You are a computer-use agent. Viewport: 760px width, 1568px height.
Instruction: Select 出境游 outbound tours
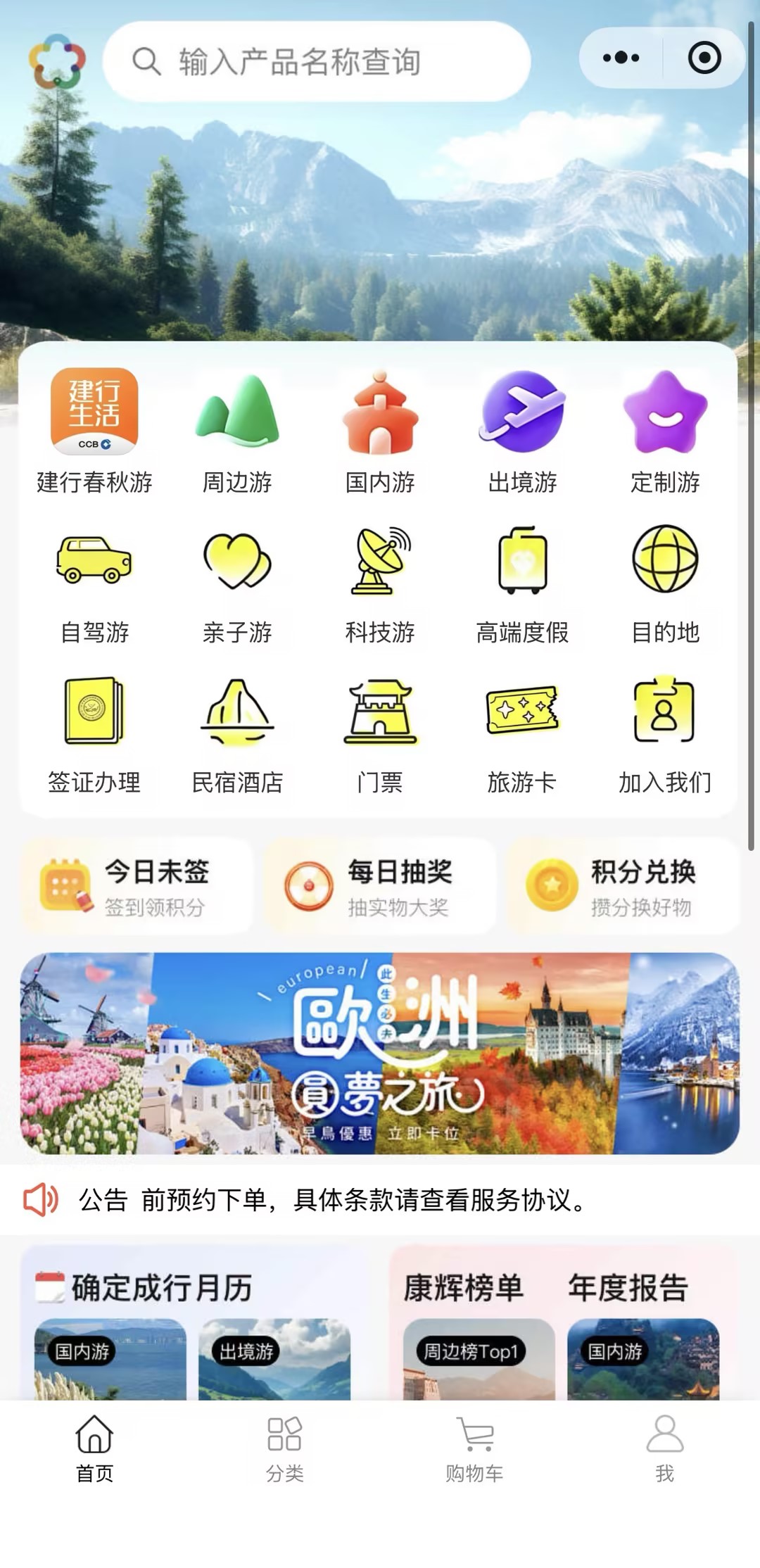(x=522, y=431)
